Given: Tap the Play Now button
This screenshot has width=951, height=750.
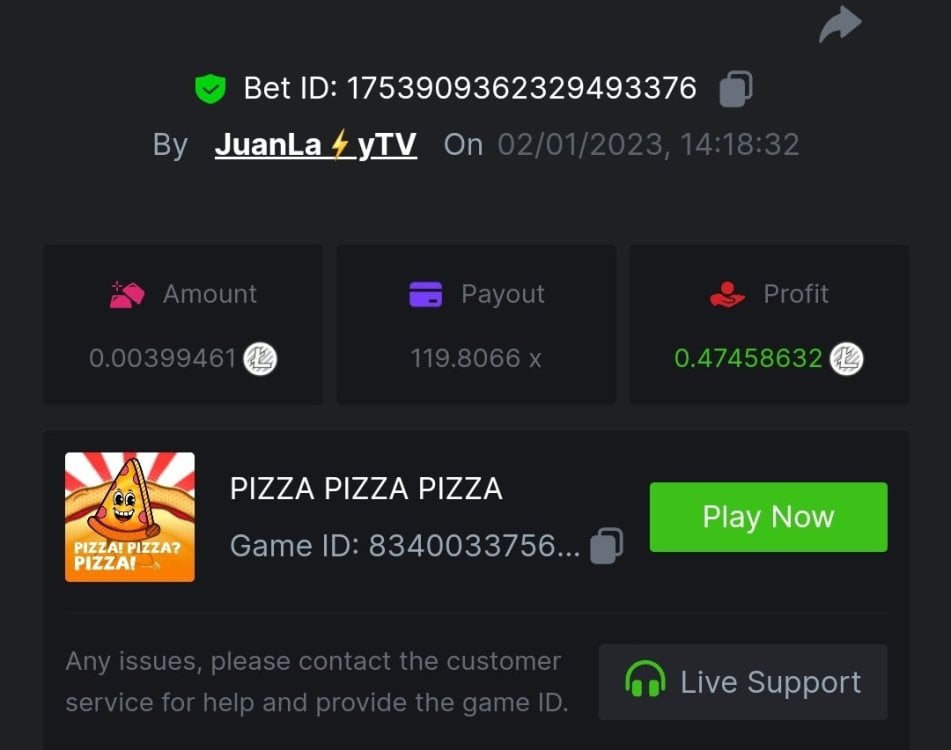Looking at the screenshot, I should pyautogui.click(x=768, y=517).
